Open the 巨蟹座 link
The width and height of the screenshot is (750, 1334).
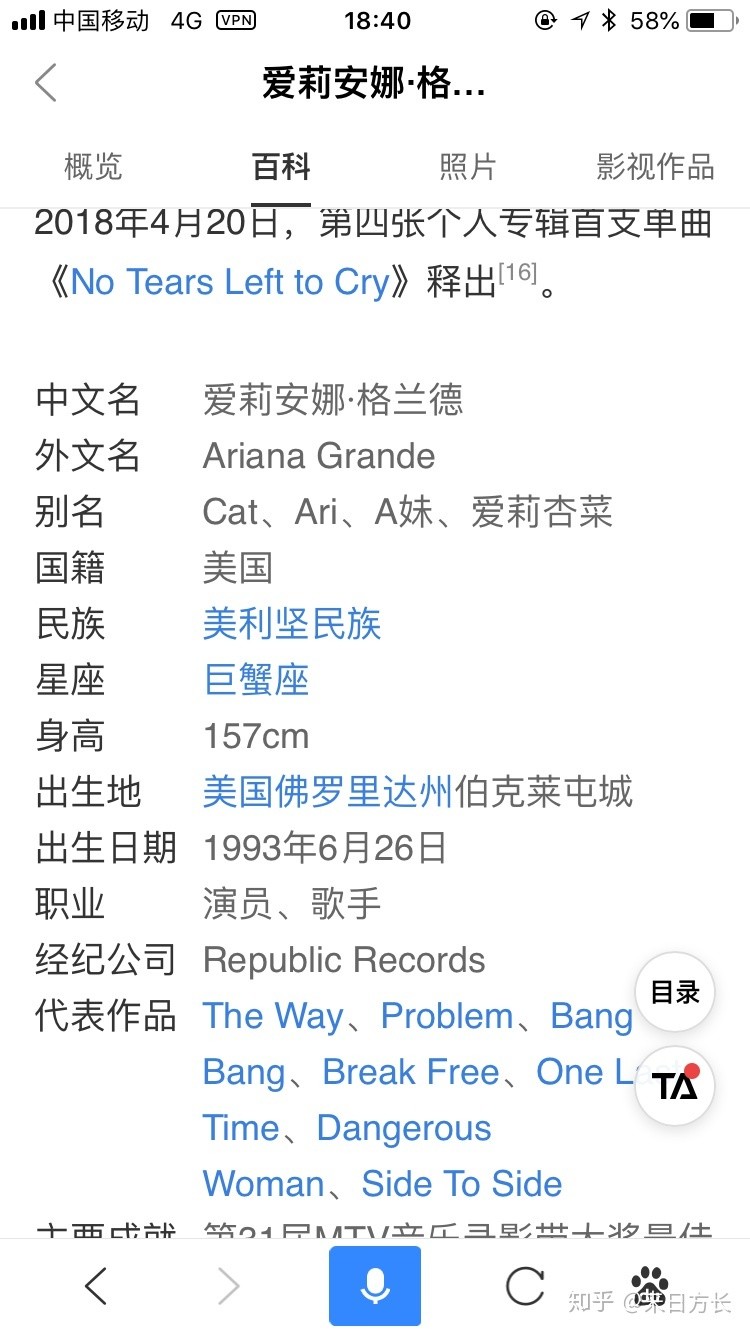click(x=256, y=680)
